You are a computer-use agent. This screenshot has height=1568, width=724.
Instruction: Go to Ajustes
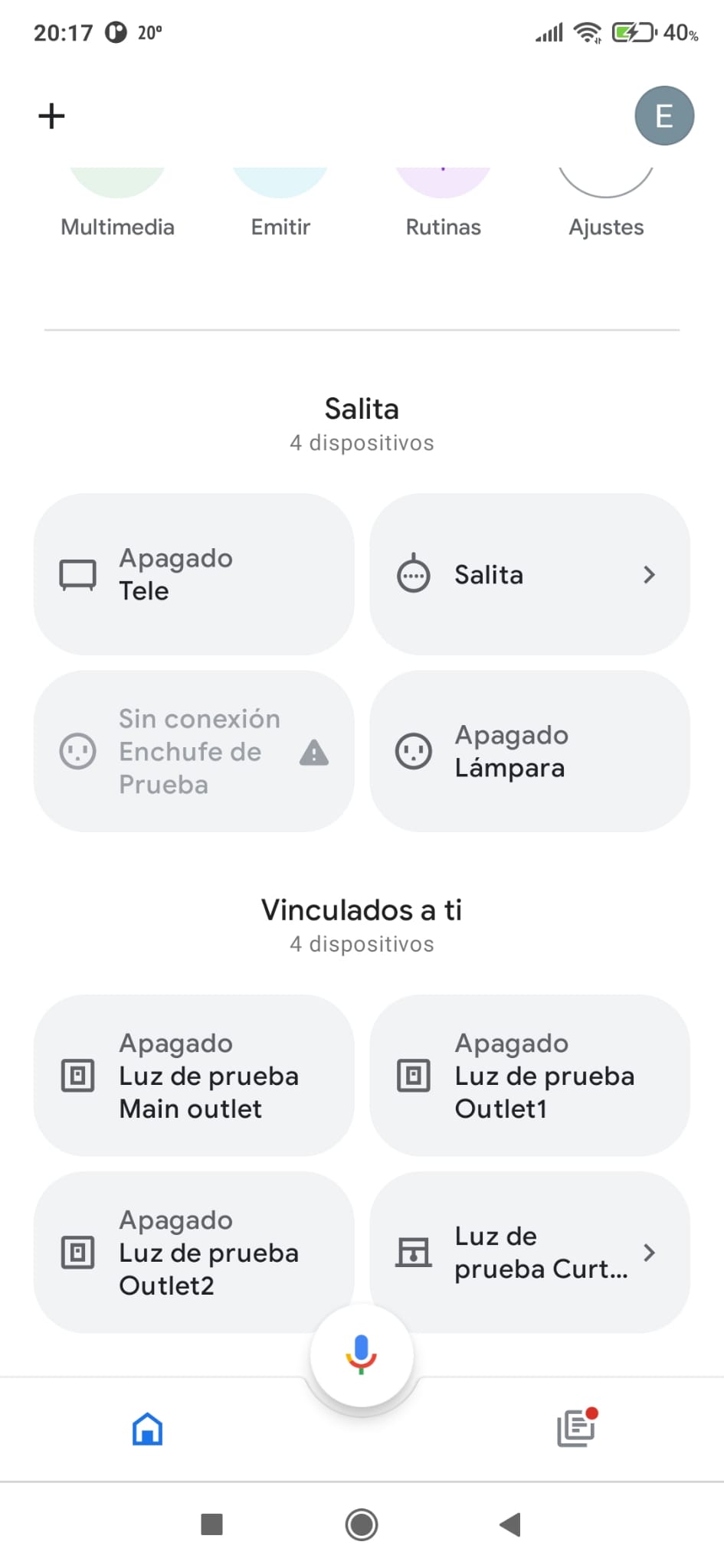pyautogui.click(x=606, y=207)
